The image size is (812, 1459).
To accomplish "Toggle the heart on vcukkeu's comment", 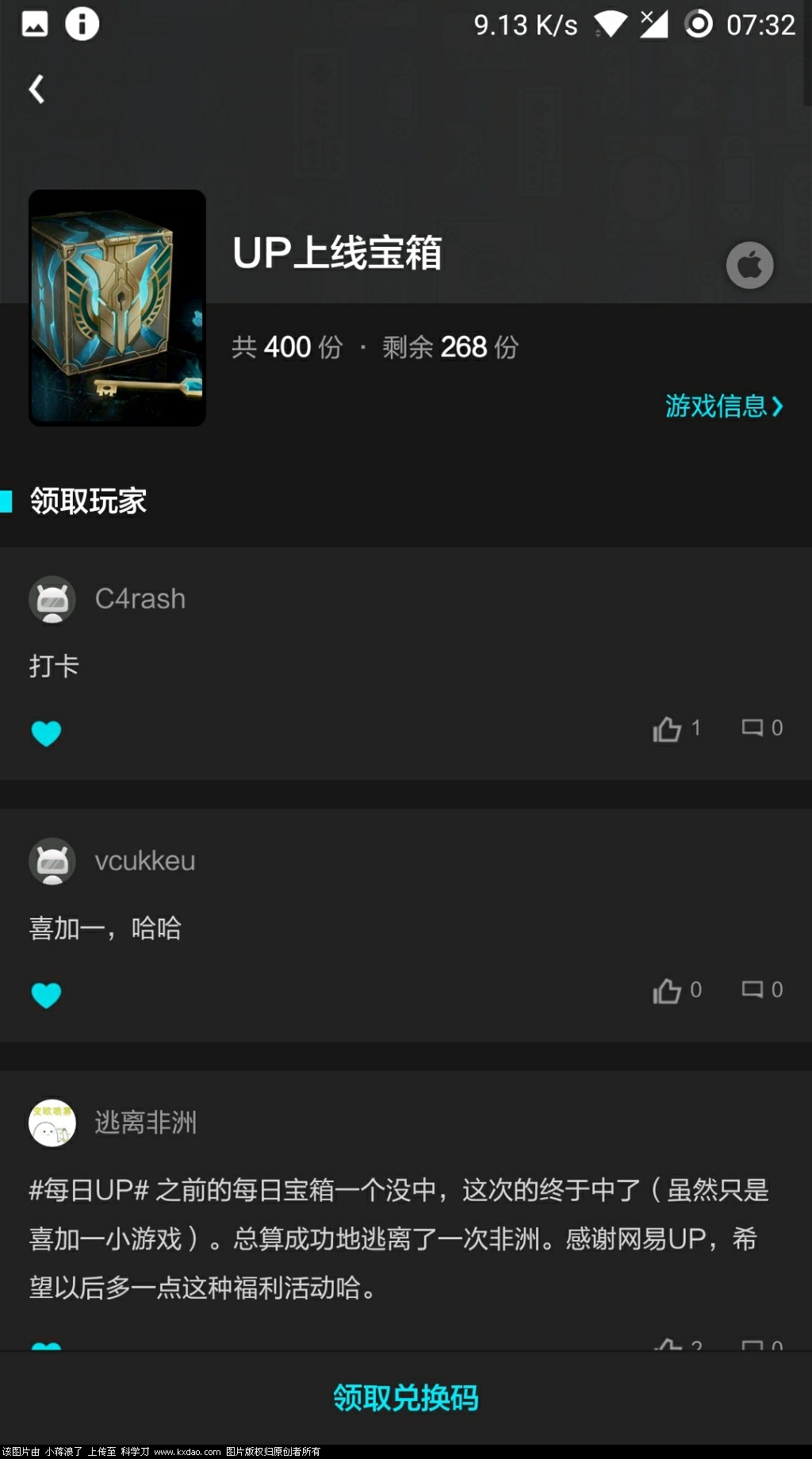I will point(47,994).
